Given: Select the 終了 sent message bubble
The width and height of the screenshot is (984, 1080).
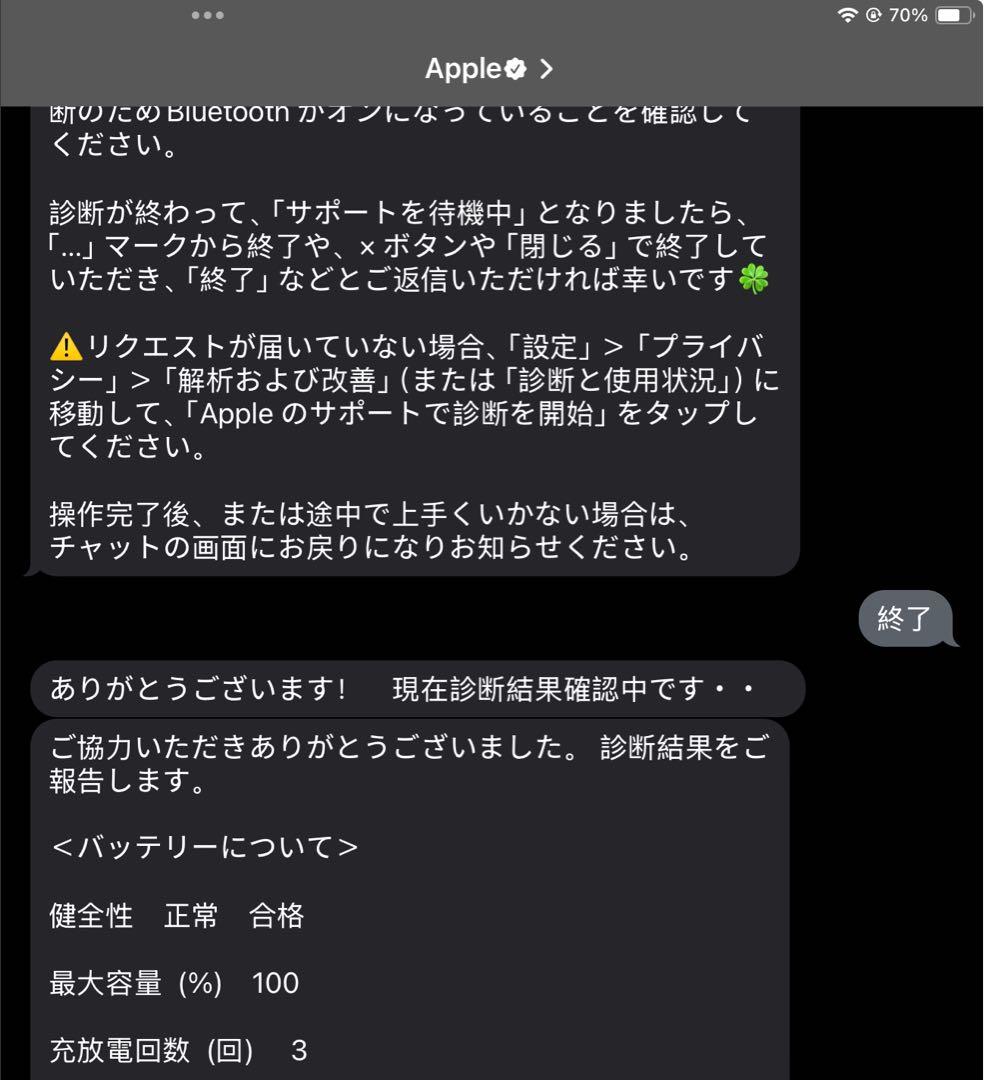Looking at the screenshot, I should click(x=901, y=619).
